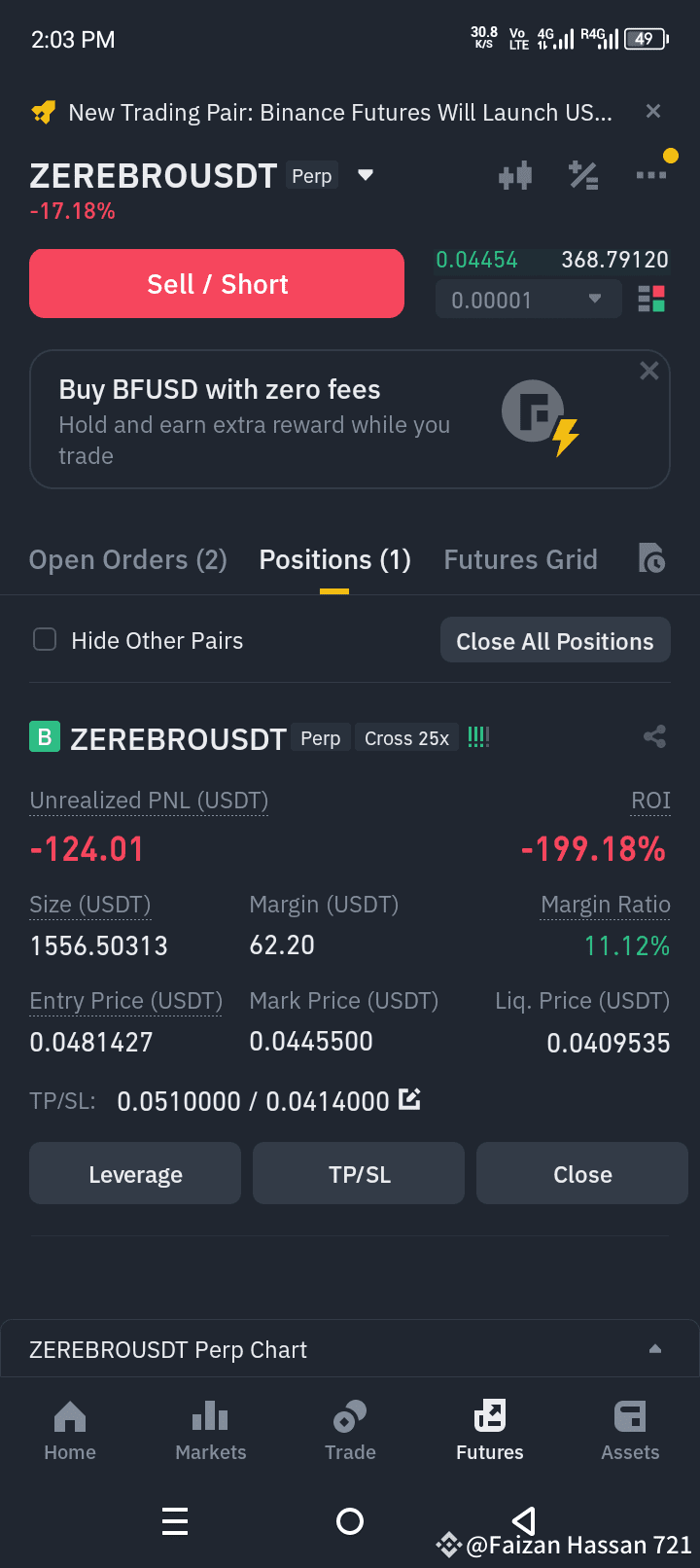Open the candlestick chart icon
This screenshot has width=700, height=1568.
tap(515, 175)
